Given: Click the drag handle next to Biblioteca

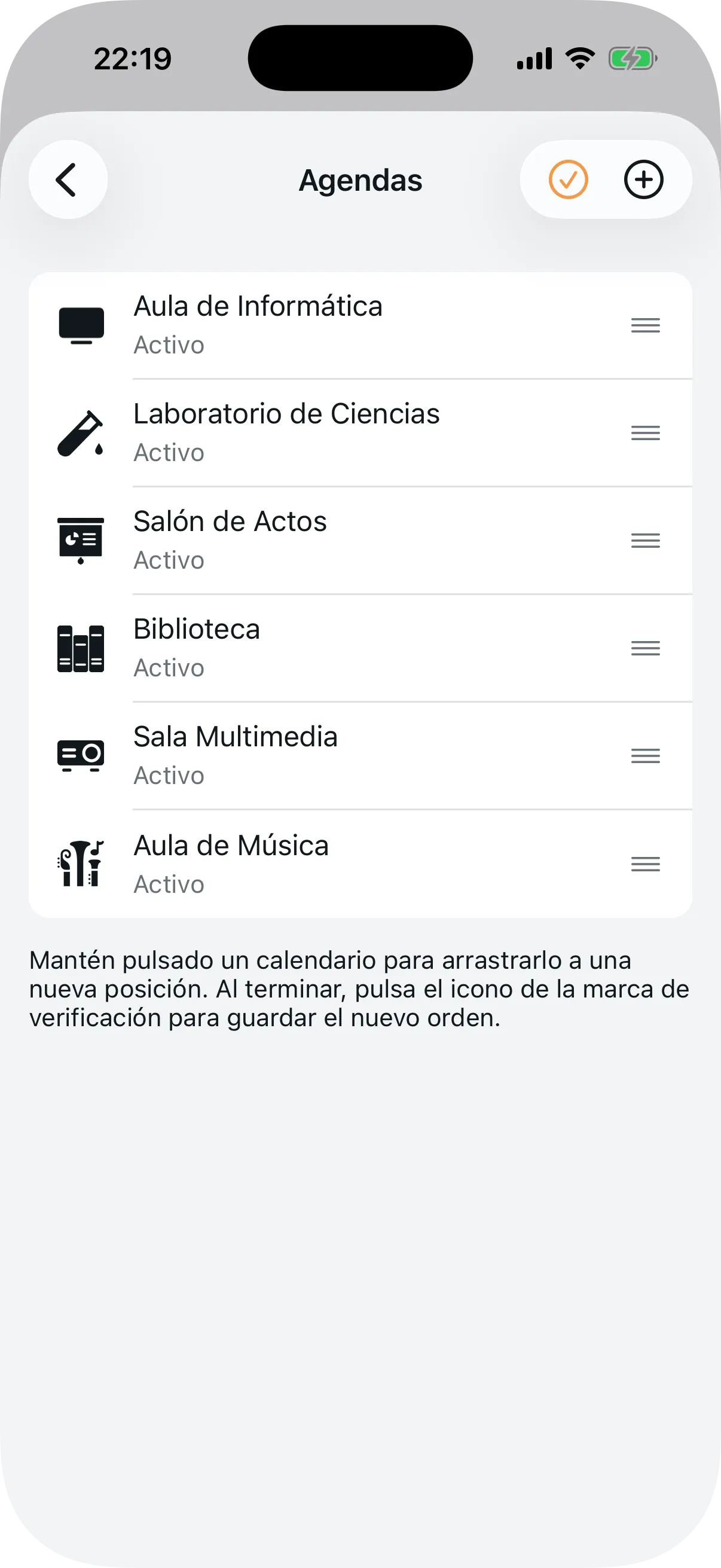Looking at the screenshot, I should click(645, 648).
